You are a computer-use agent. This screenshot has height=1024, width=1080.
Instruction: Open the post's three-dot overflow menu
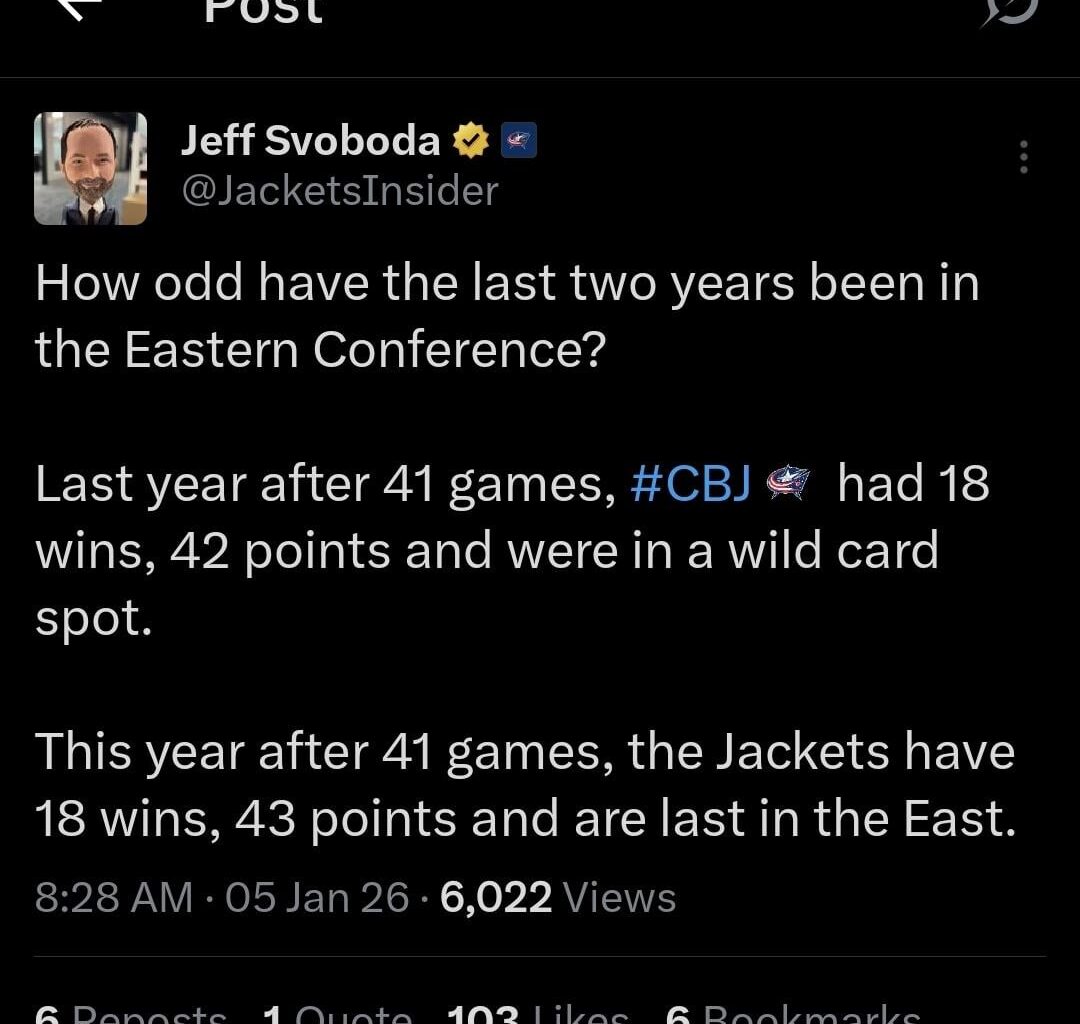coord(1023,158)
